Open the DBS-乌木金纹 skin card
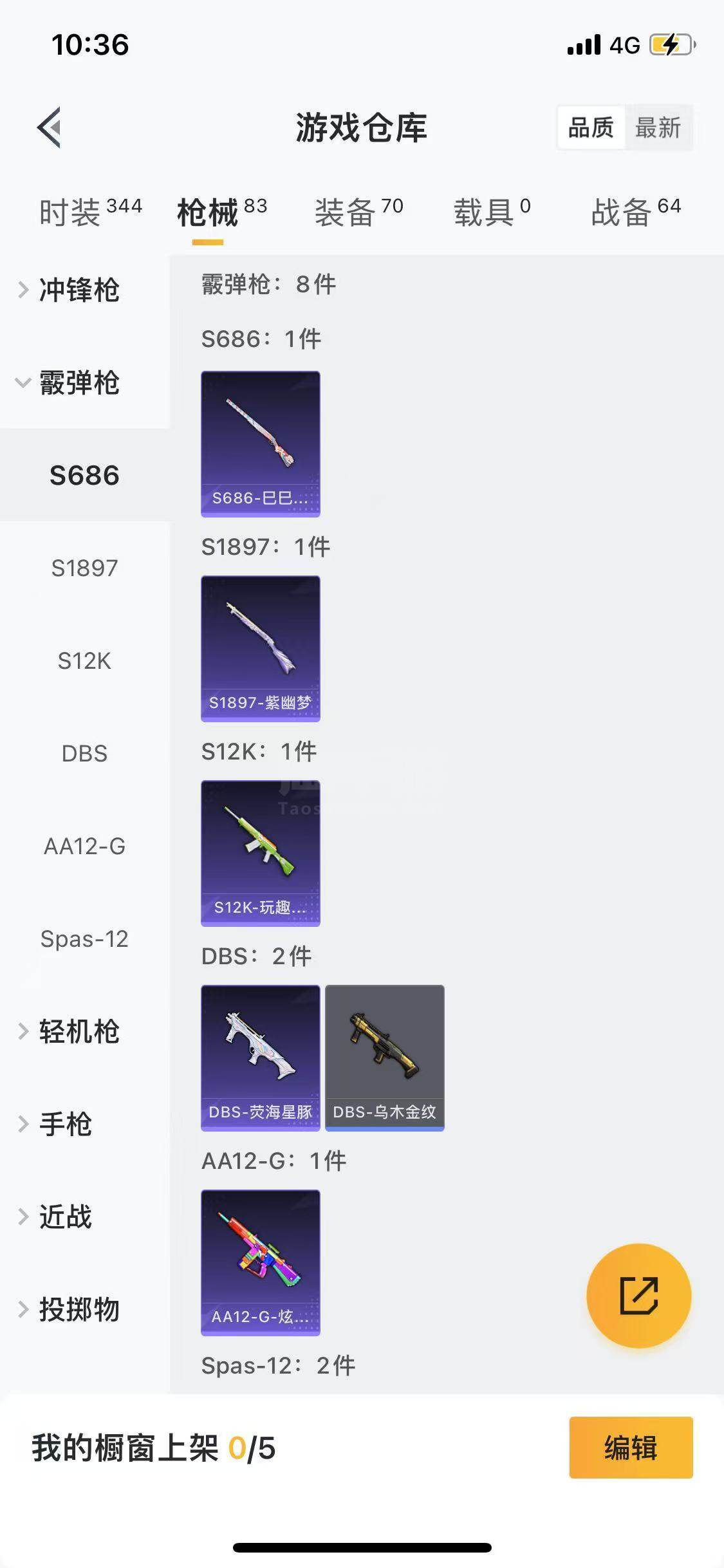The width and height of the screenshot is (724, 1568). click(385, 1058)
